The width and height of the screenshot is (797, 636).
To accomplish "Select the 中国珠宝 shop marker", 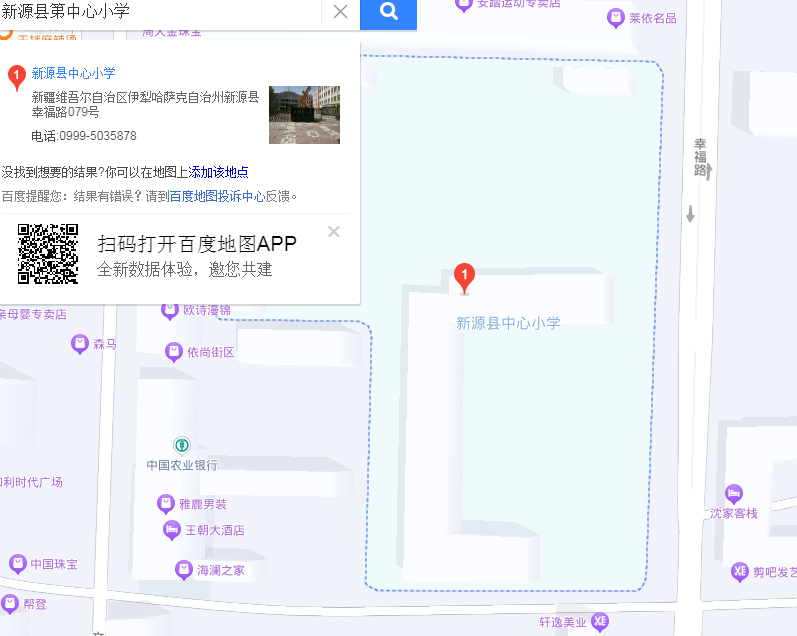I will 17,564.
